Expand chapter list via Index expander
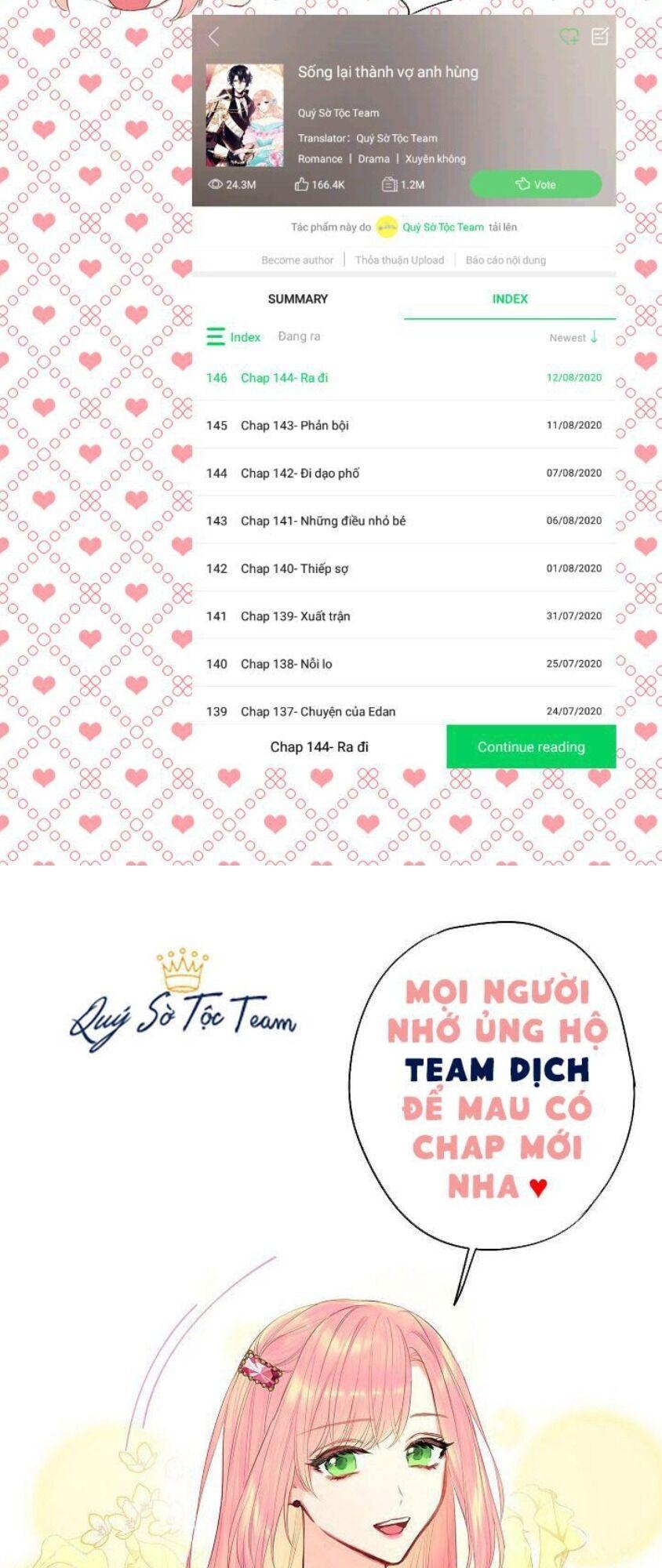This screenshot has width=662, height=1568. click(246, 336)
